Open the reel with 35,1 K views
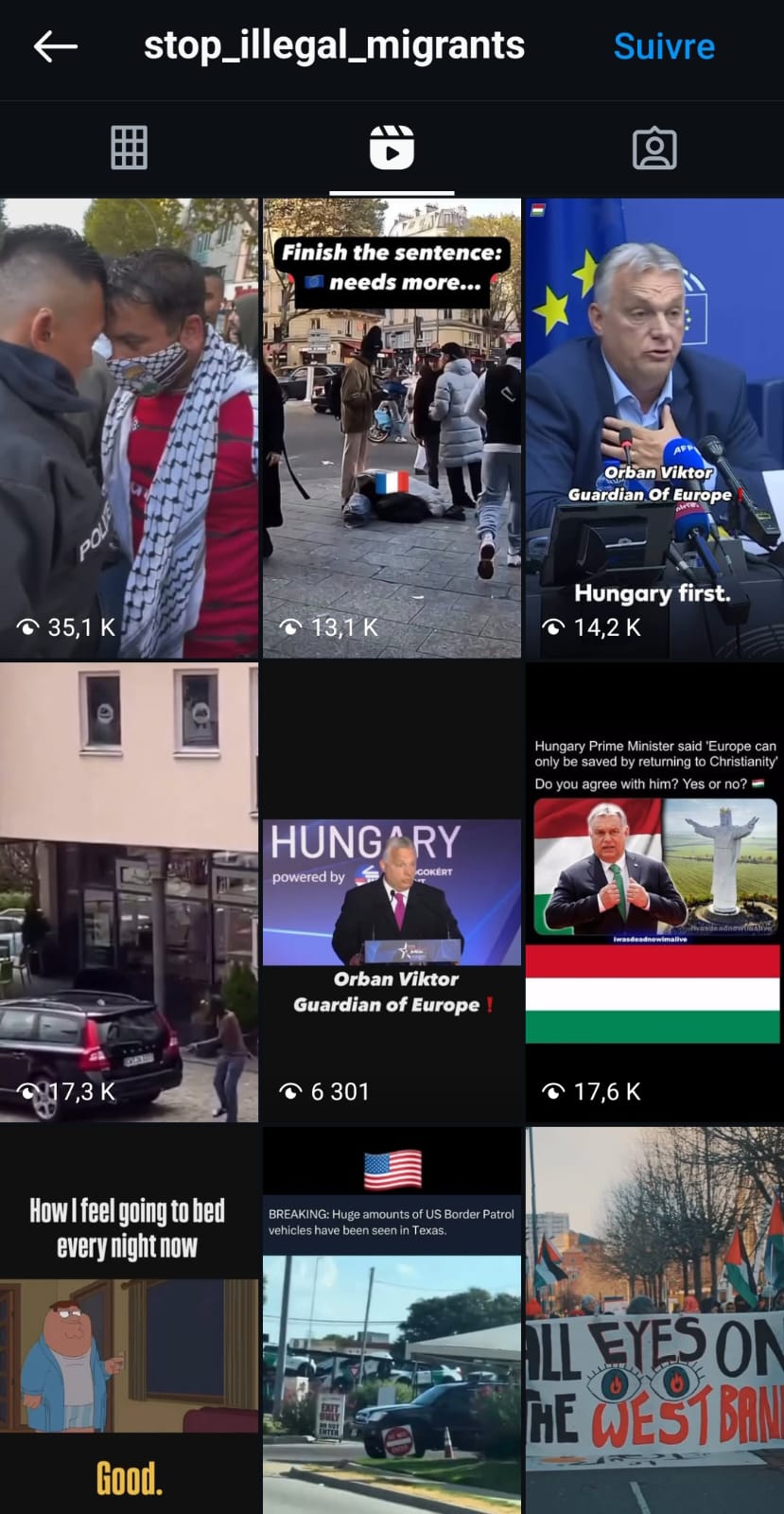Viewport: 784px width, 1514px height. [x=129, y=428]
